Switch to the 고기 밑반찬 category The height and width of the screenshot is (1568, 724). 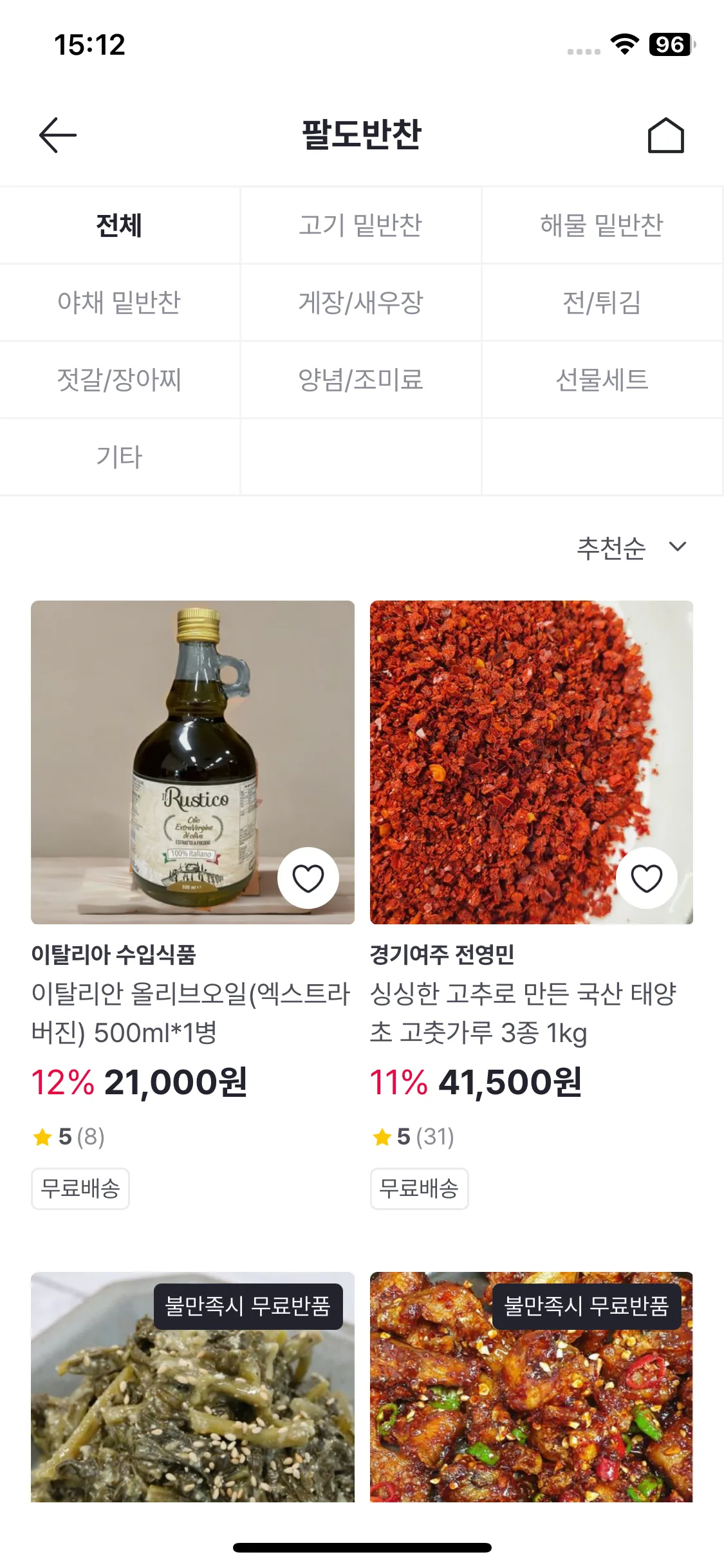click(x=360, y=225)
